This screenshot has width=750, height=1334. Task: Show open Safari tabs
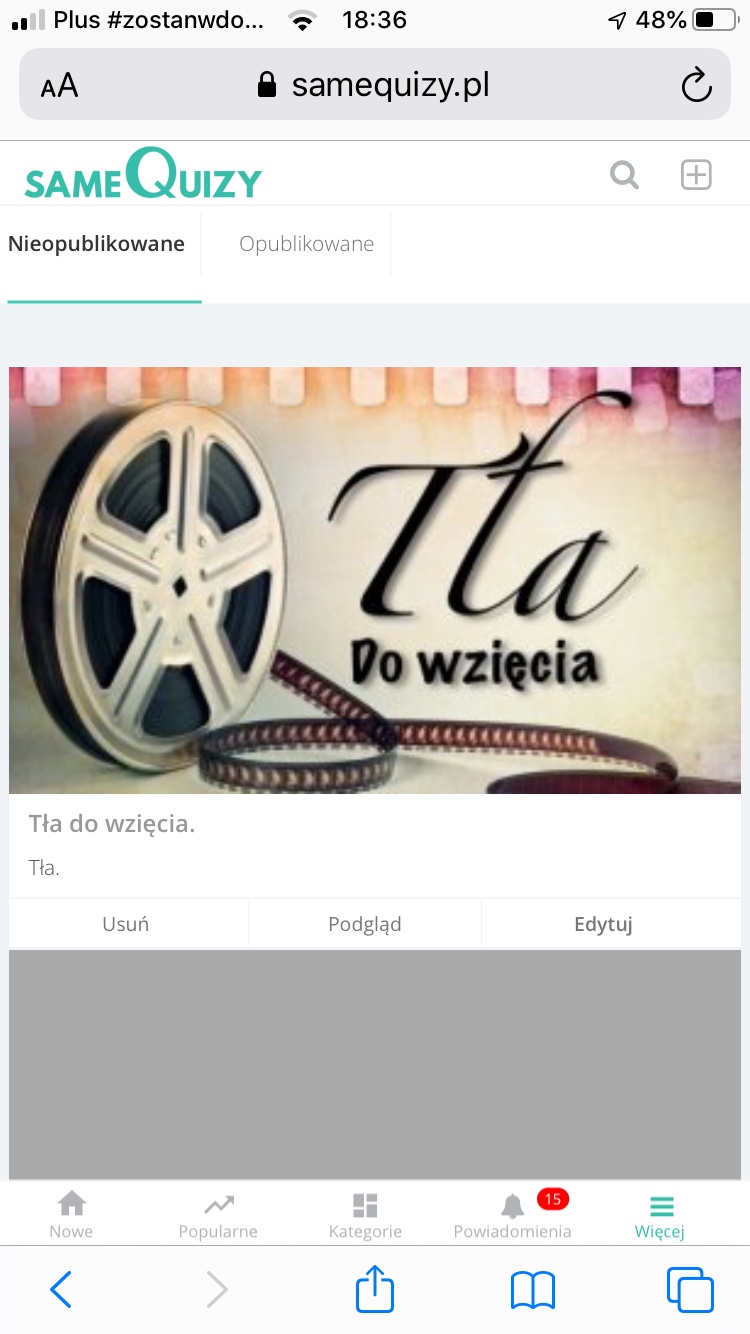(690, 1290)
